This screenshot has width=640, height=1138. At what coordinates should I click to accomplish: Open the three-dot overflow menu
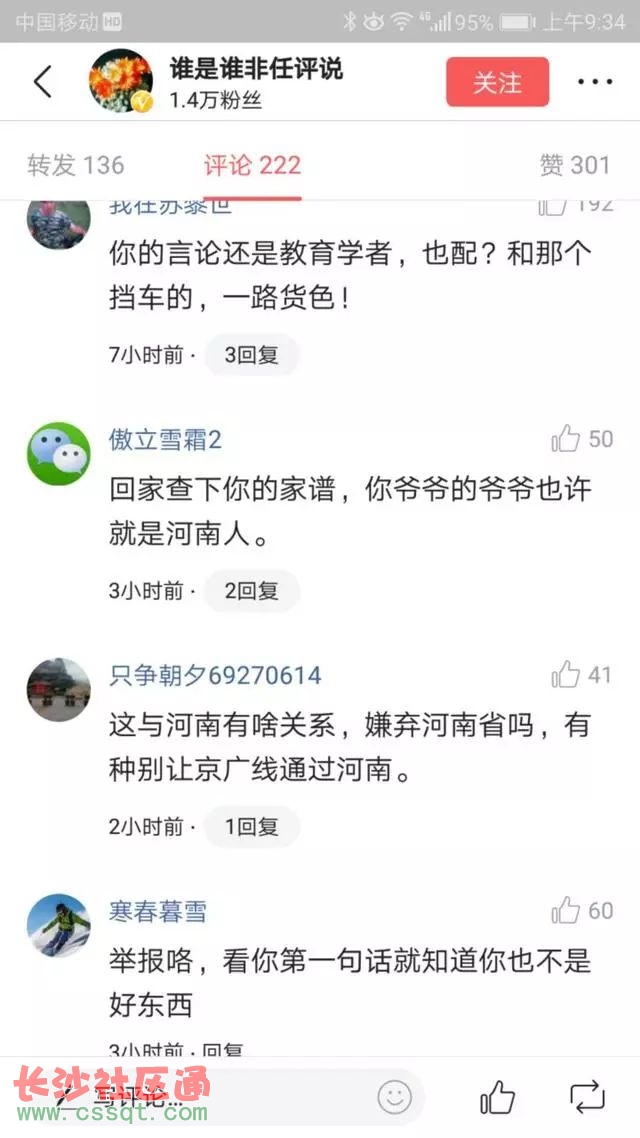tap(595, 82)
